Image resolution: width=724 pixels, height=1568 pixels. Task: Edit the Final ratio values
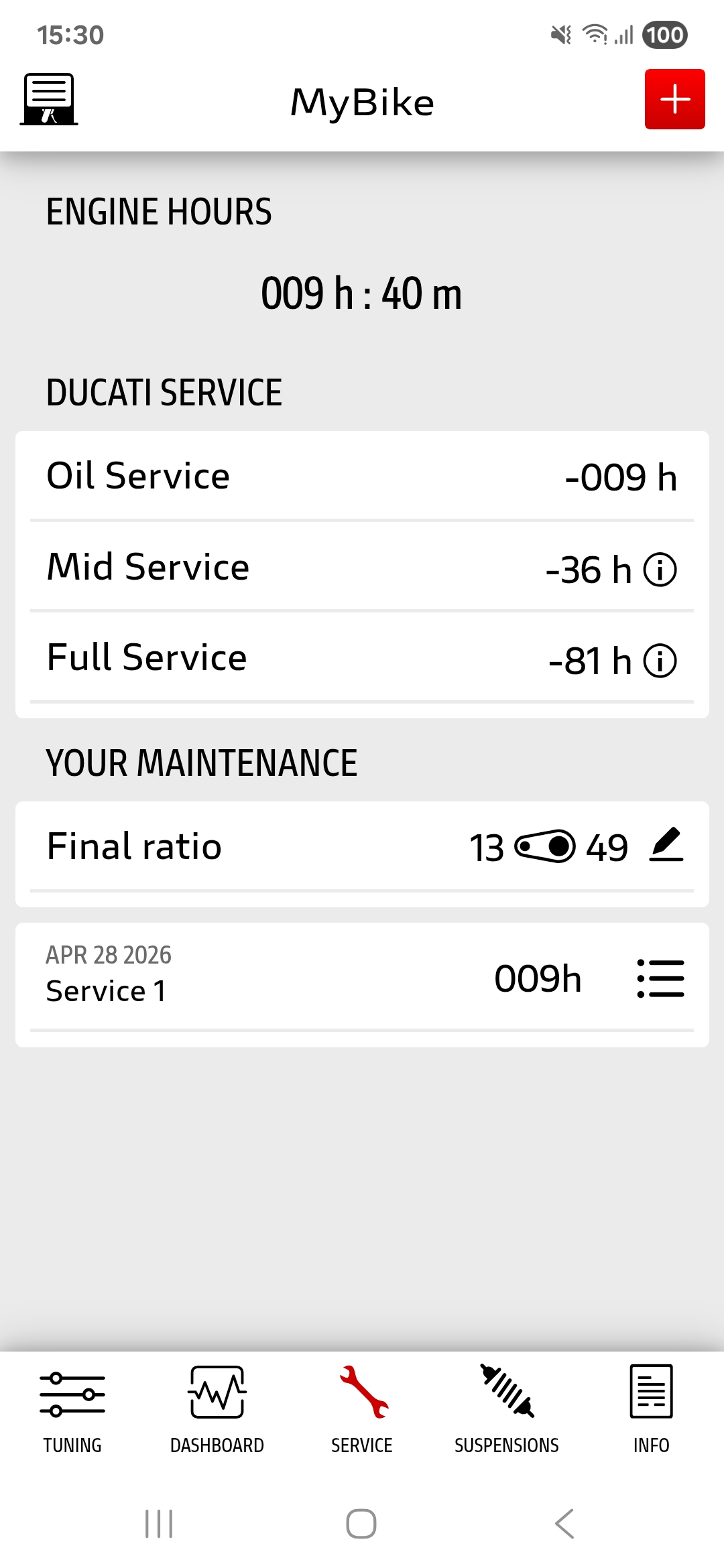[666, 846]
